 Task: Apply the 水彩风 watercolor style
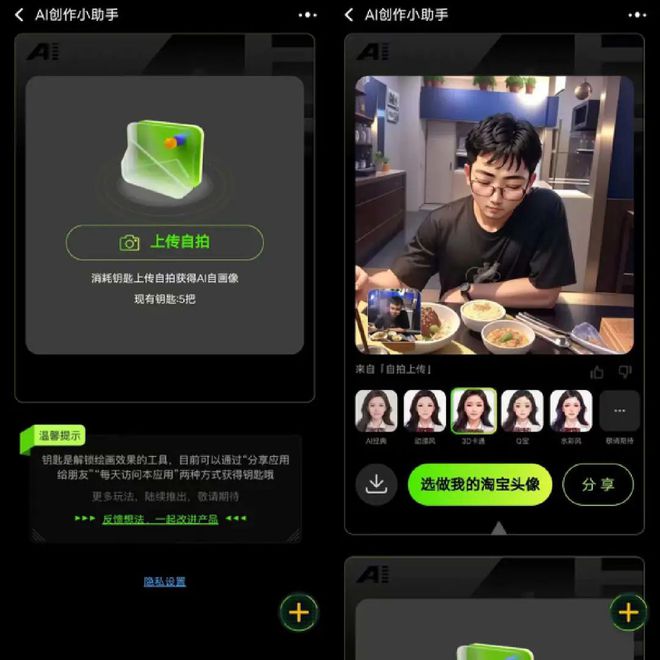point(571,411)
